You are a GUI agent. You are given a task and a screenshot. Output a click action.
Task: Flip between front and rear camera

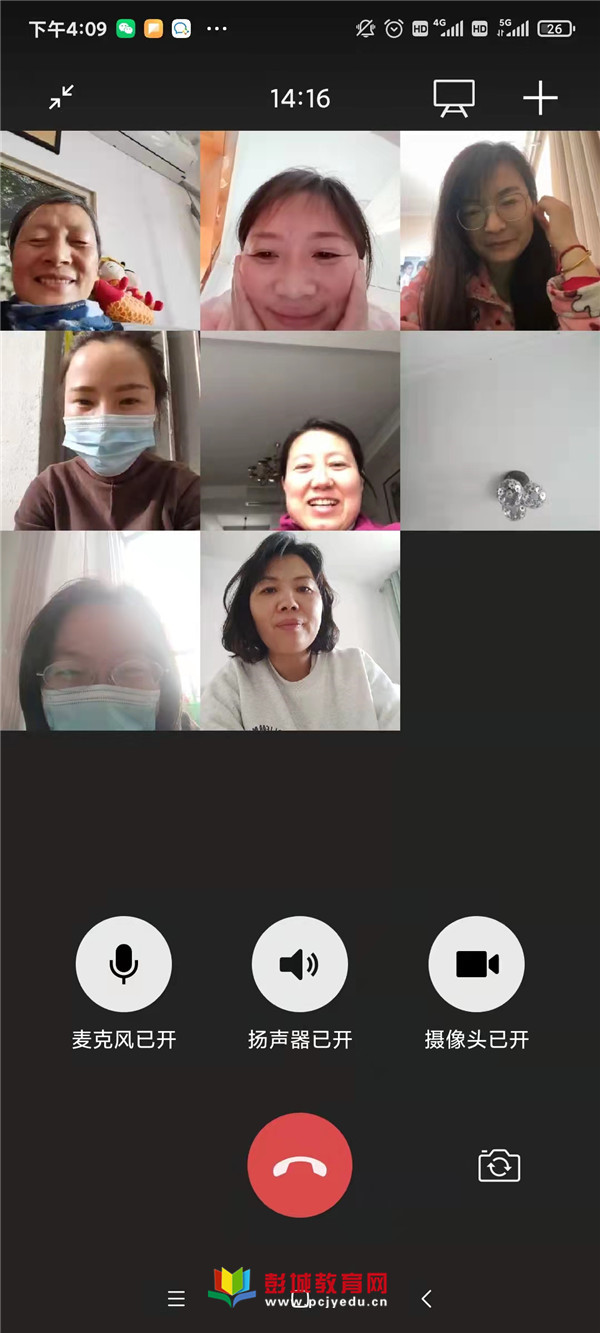(499, 1165)
